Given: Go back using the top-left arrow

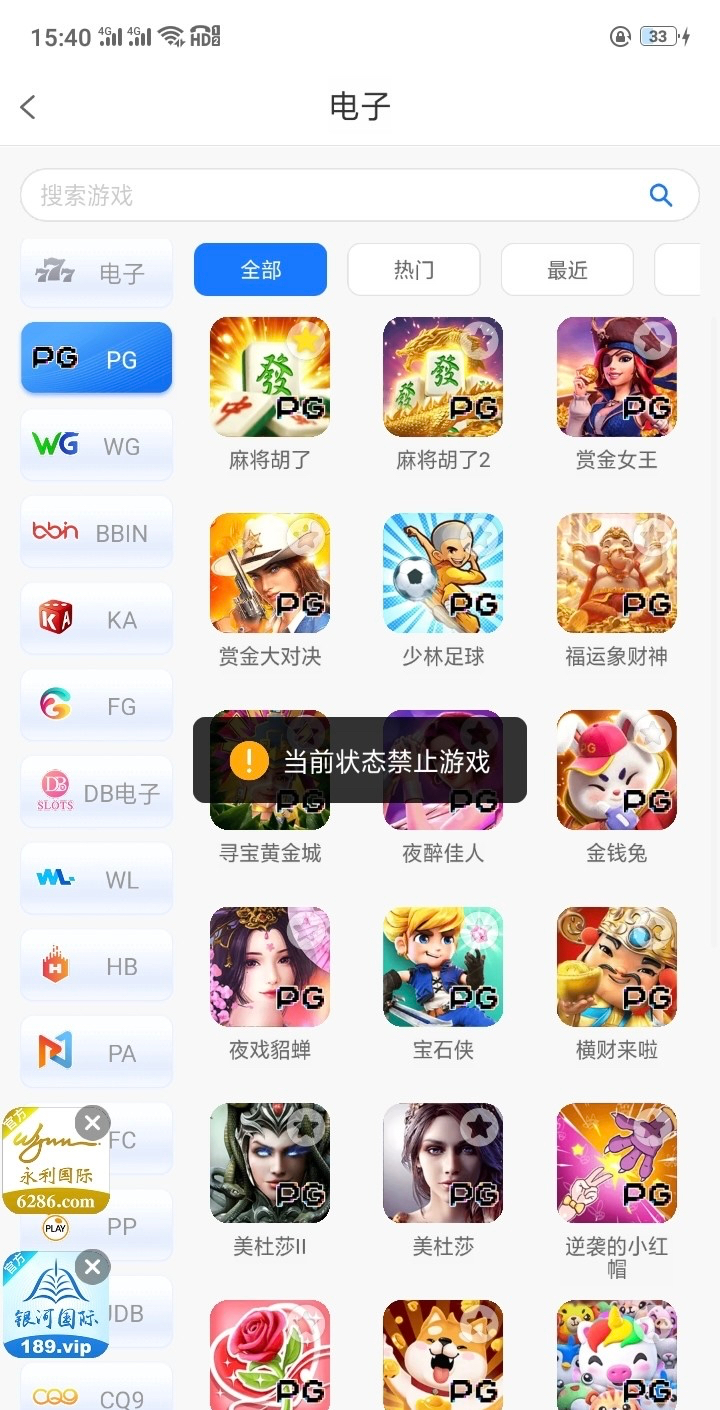Looking at the screenshot, I should pos(28,107).
